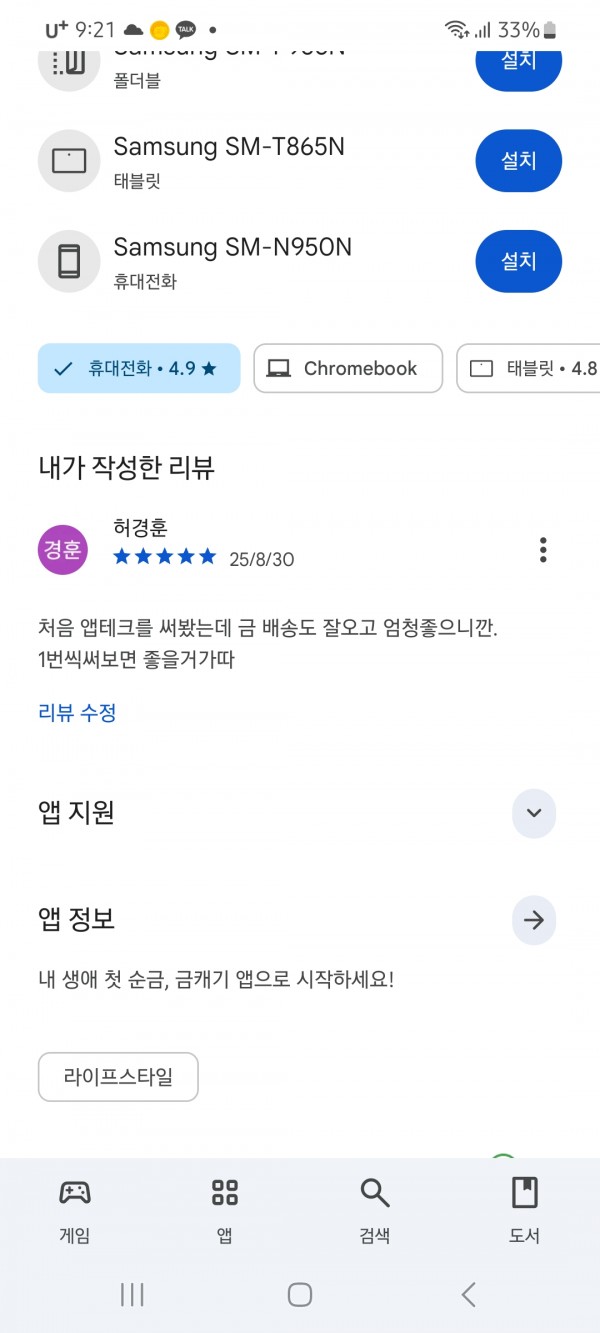Open 앱 정보 details arrow
The width and height of the screenshot is (600, 1333).
pos(534,920)
